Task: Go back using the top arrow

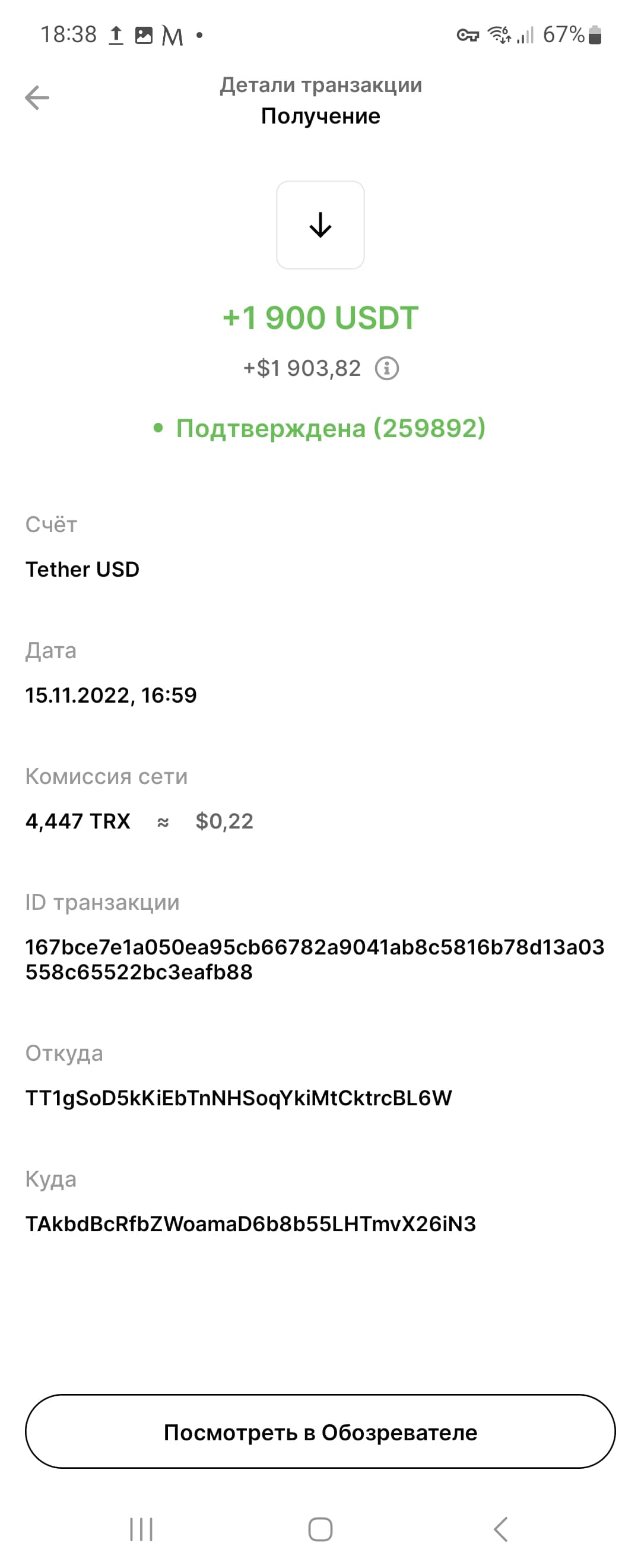Action: click(37, 98)
